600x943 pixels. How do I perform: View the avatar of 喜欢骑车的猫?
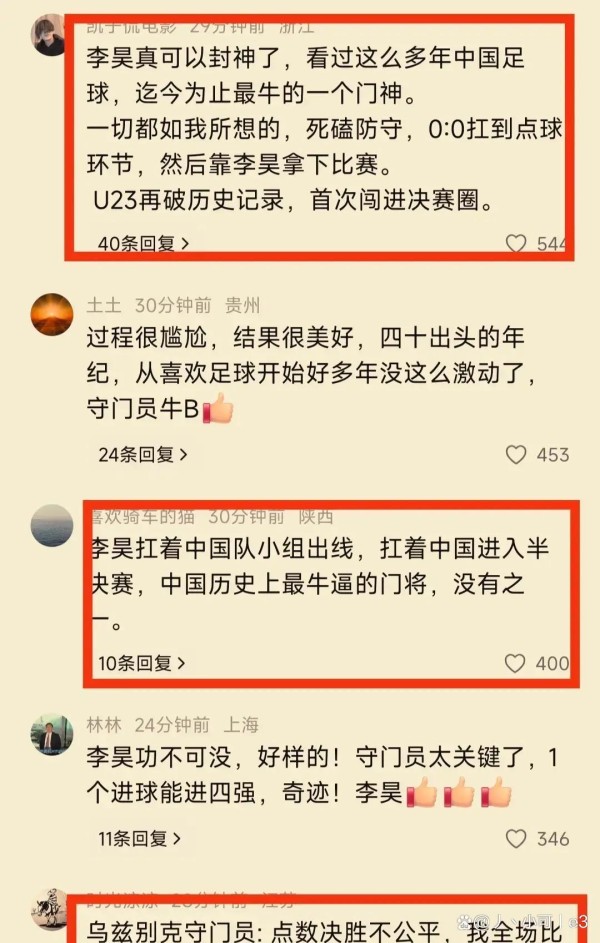(x=52, y=525)
